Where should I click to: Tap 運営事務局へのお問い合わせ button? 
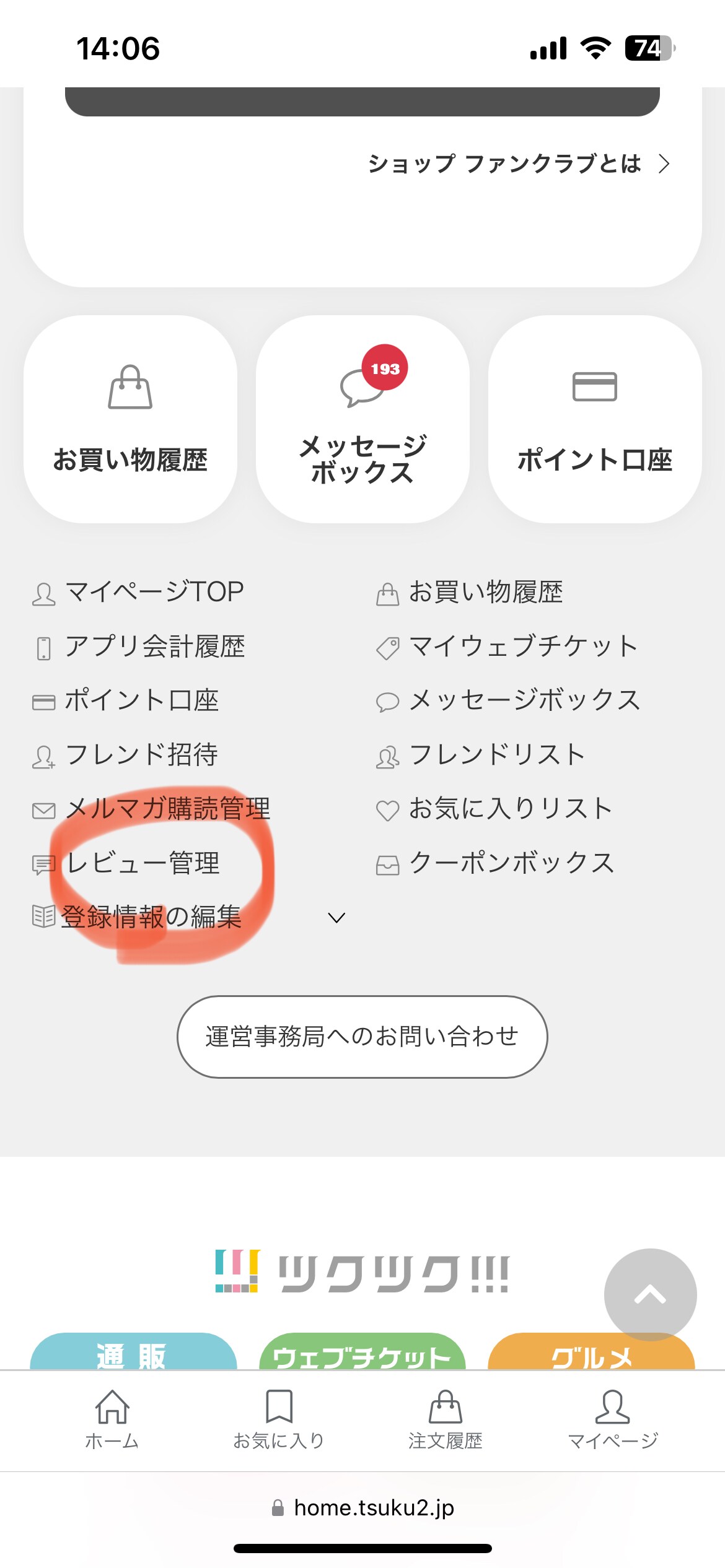(x=362, y=1037)
